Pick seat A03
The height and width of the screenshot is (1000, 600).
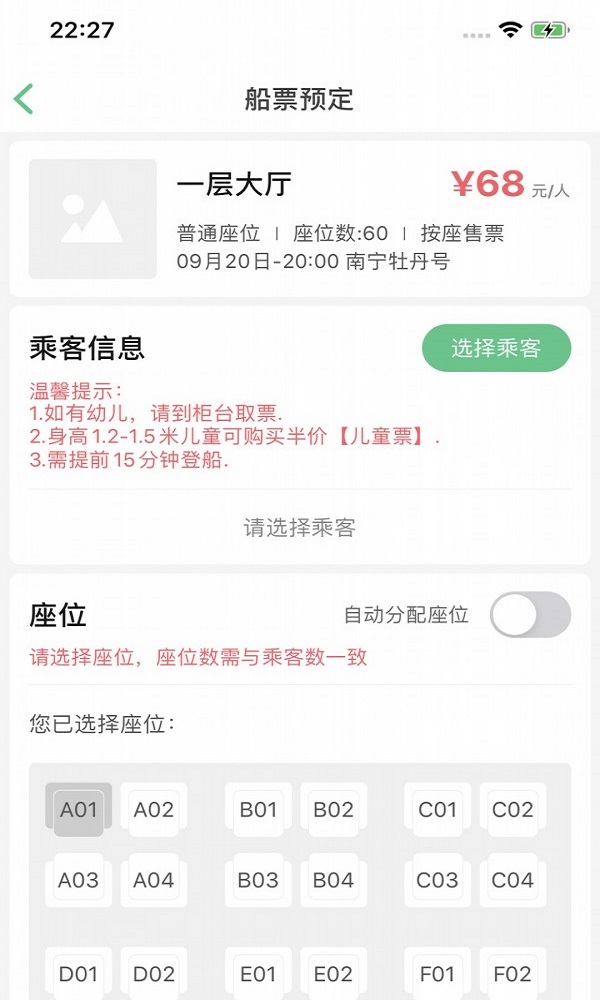click(78, 880)
